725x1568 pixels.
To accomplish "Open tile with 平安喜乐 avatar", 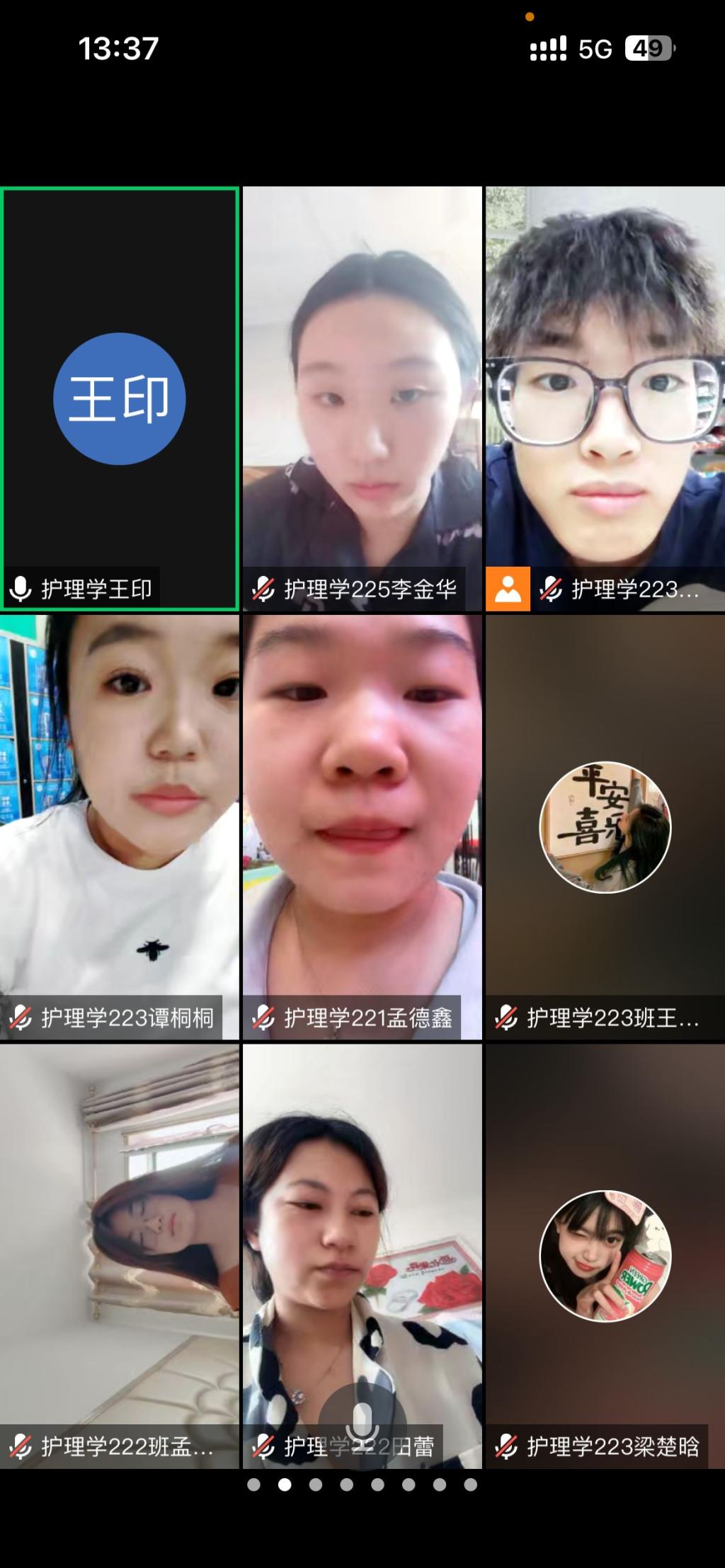I will pos(605,826).
